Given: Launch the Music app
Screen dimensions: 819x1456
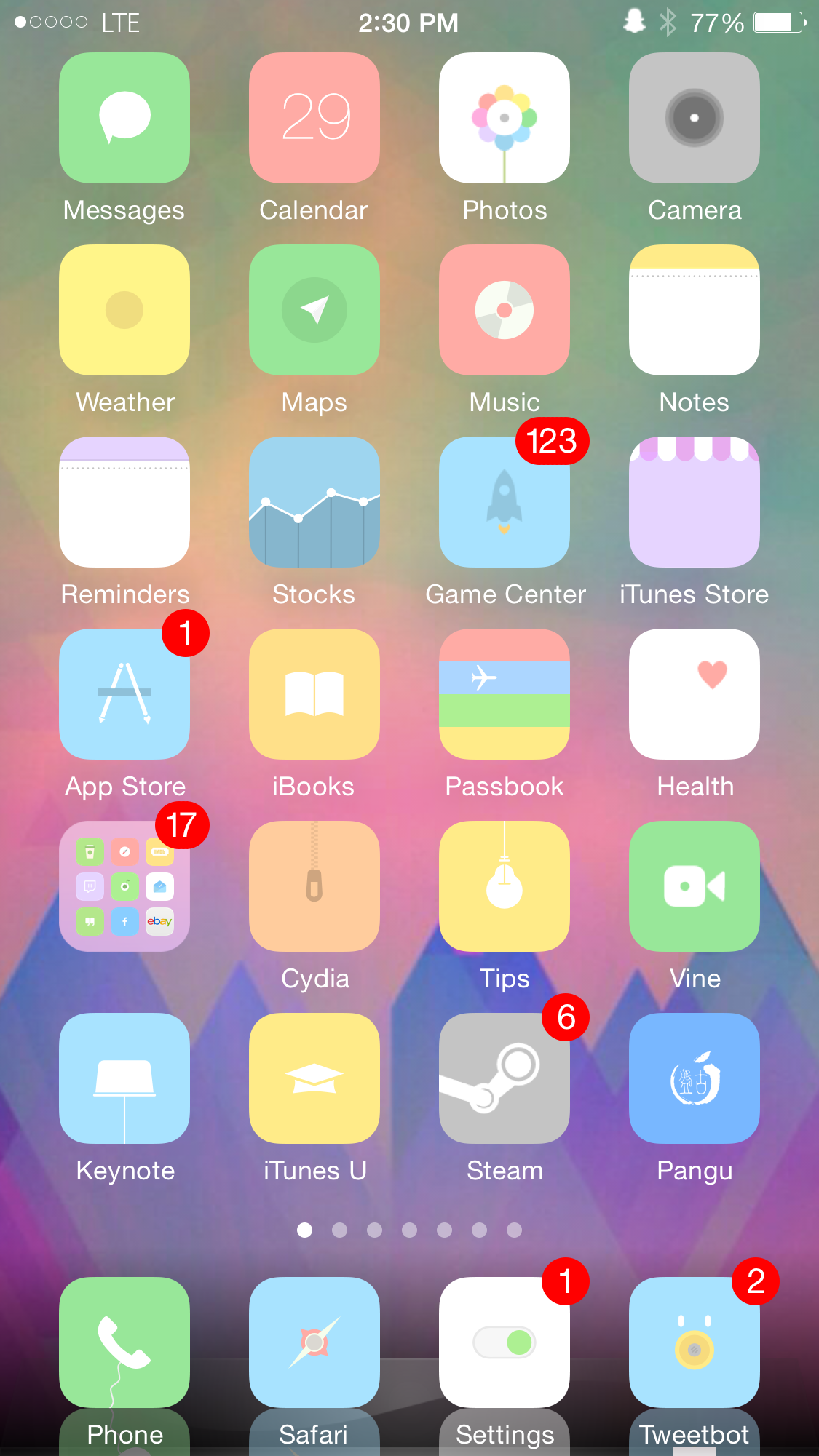Looking at the screenshot, I should pos(505,310).
